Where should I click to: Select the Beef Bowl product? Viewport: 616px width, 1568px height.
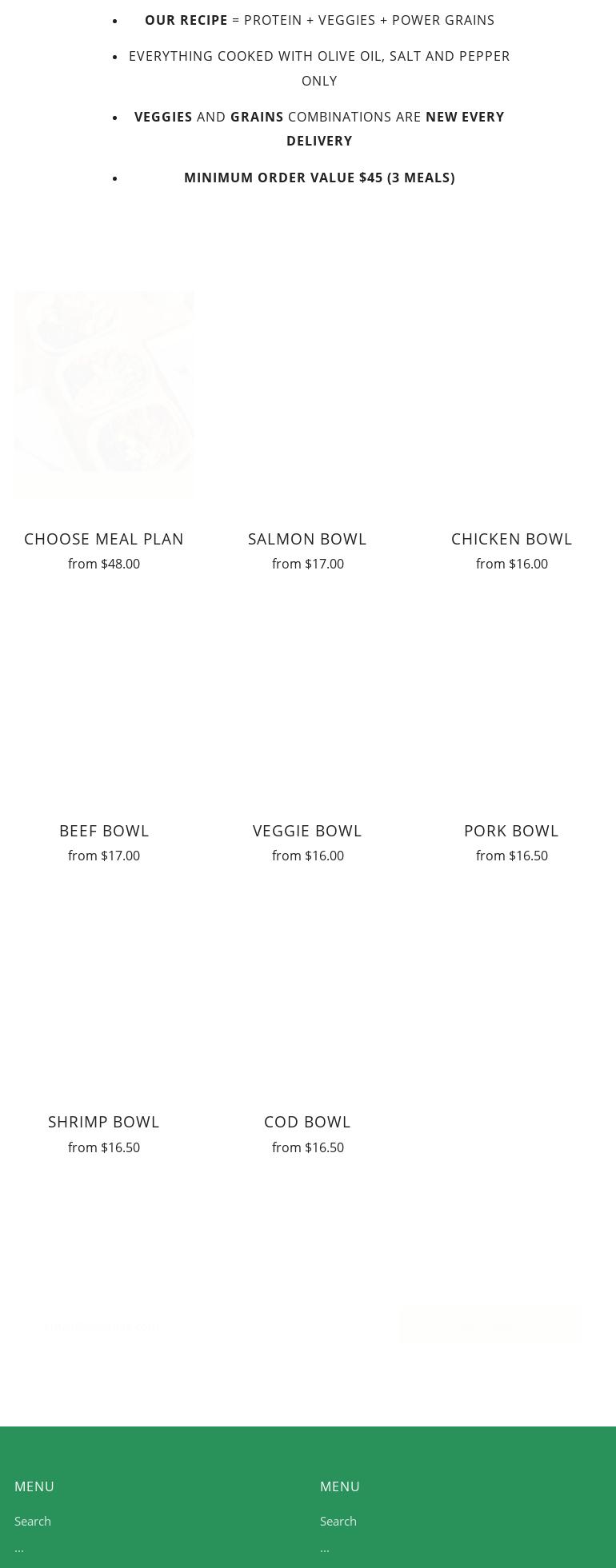coord(104,831)
